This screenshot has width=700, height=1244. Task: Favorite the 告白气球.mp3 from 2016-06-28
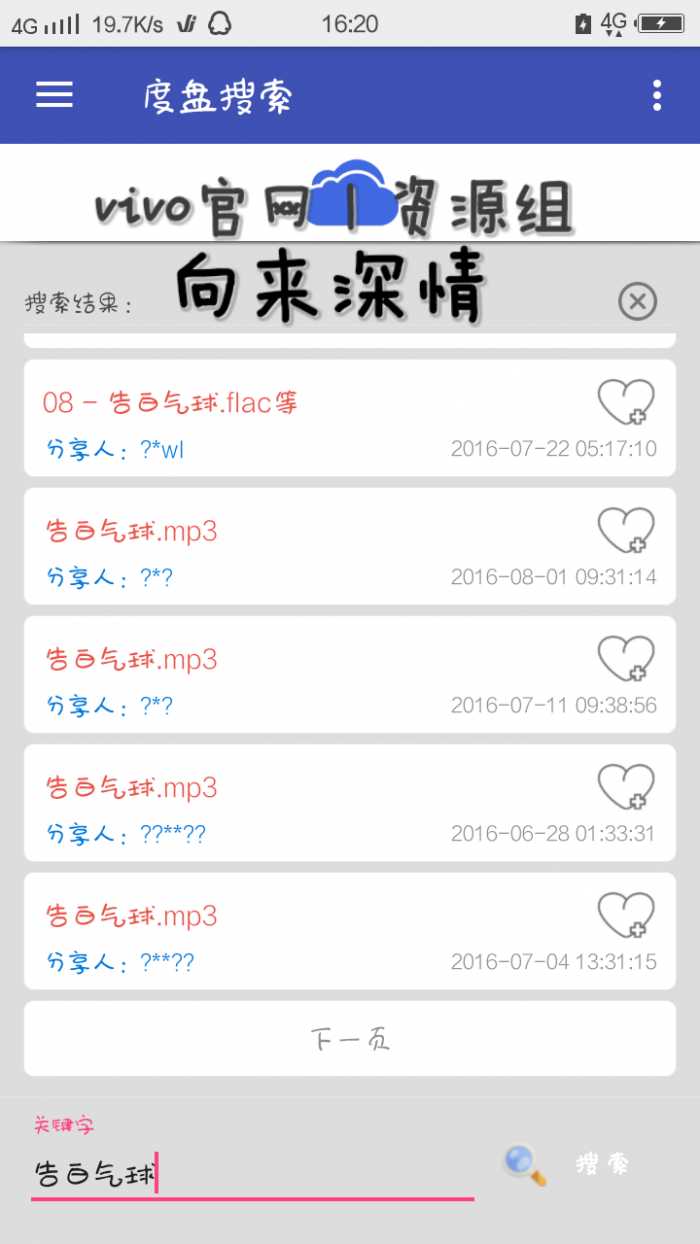(626, 786)
